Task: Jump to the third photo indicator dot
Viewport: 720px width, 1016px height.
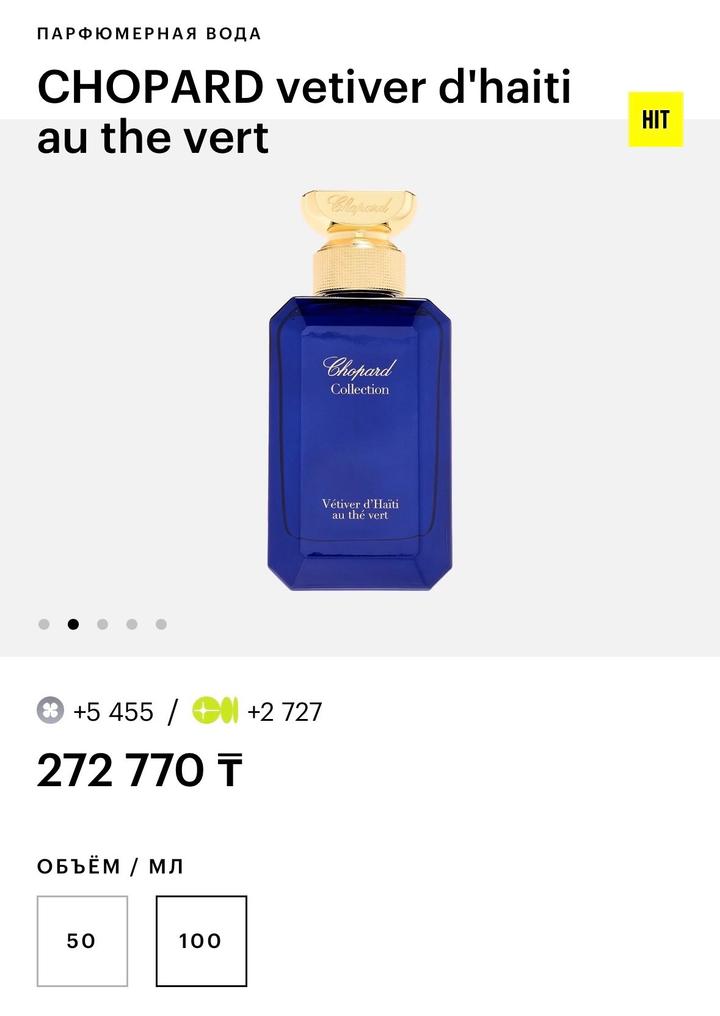Action: click(x=102, y=624)
